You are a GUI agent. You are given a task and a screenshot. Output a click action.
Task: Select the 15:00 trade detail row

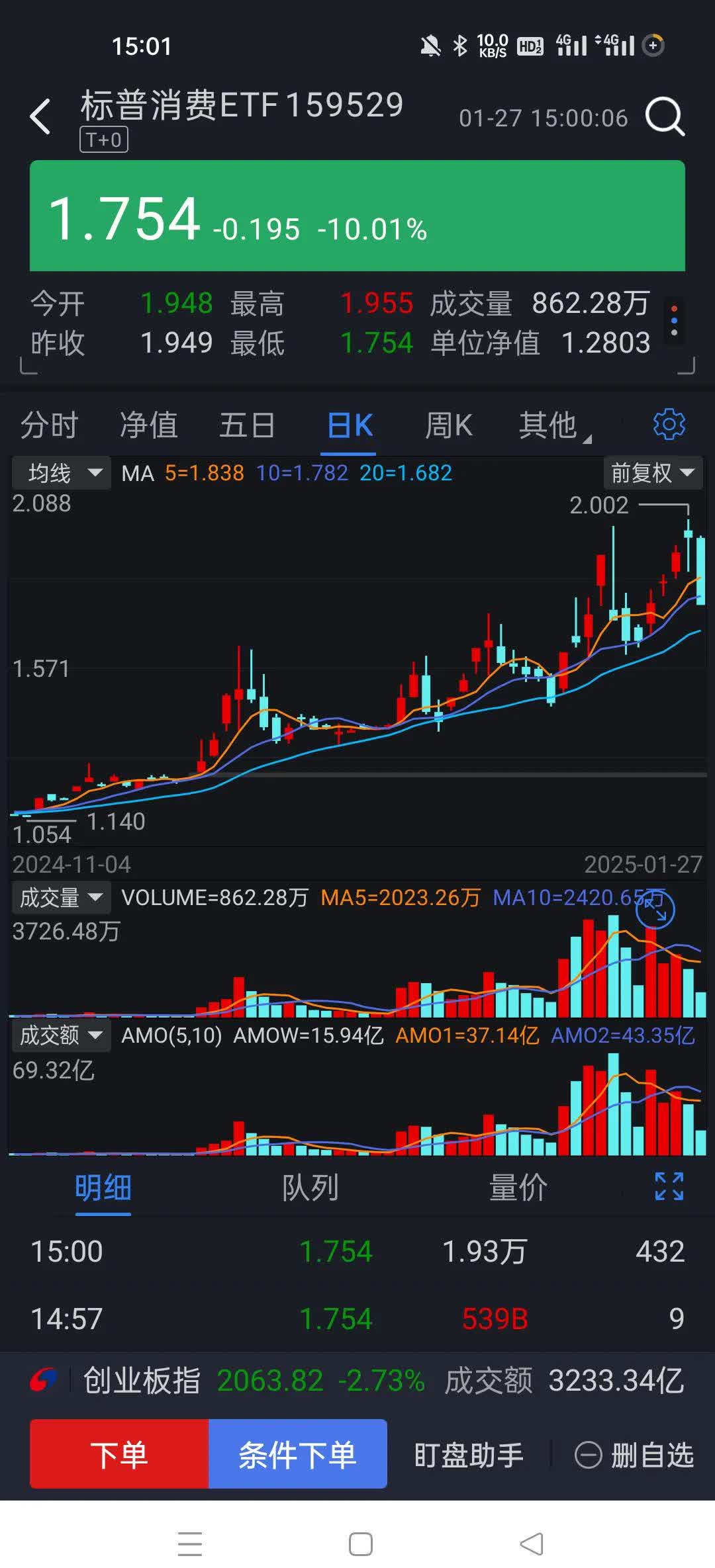(x=358, y=1250)
